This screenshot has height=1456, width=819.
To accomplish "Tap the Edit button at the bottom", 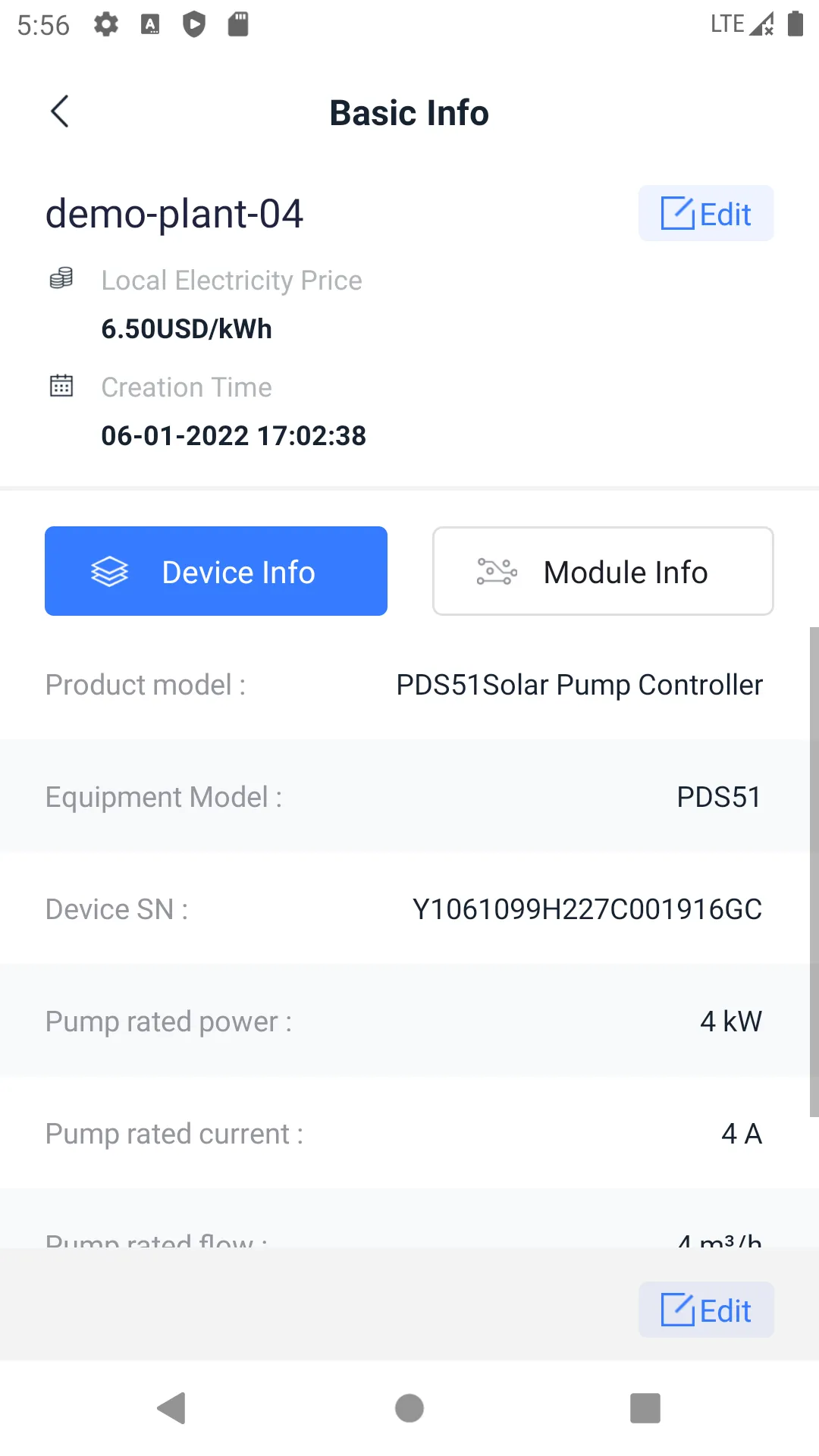I will coord(706,1310).
